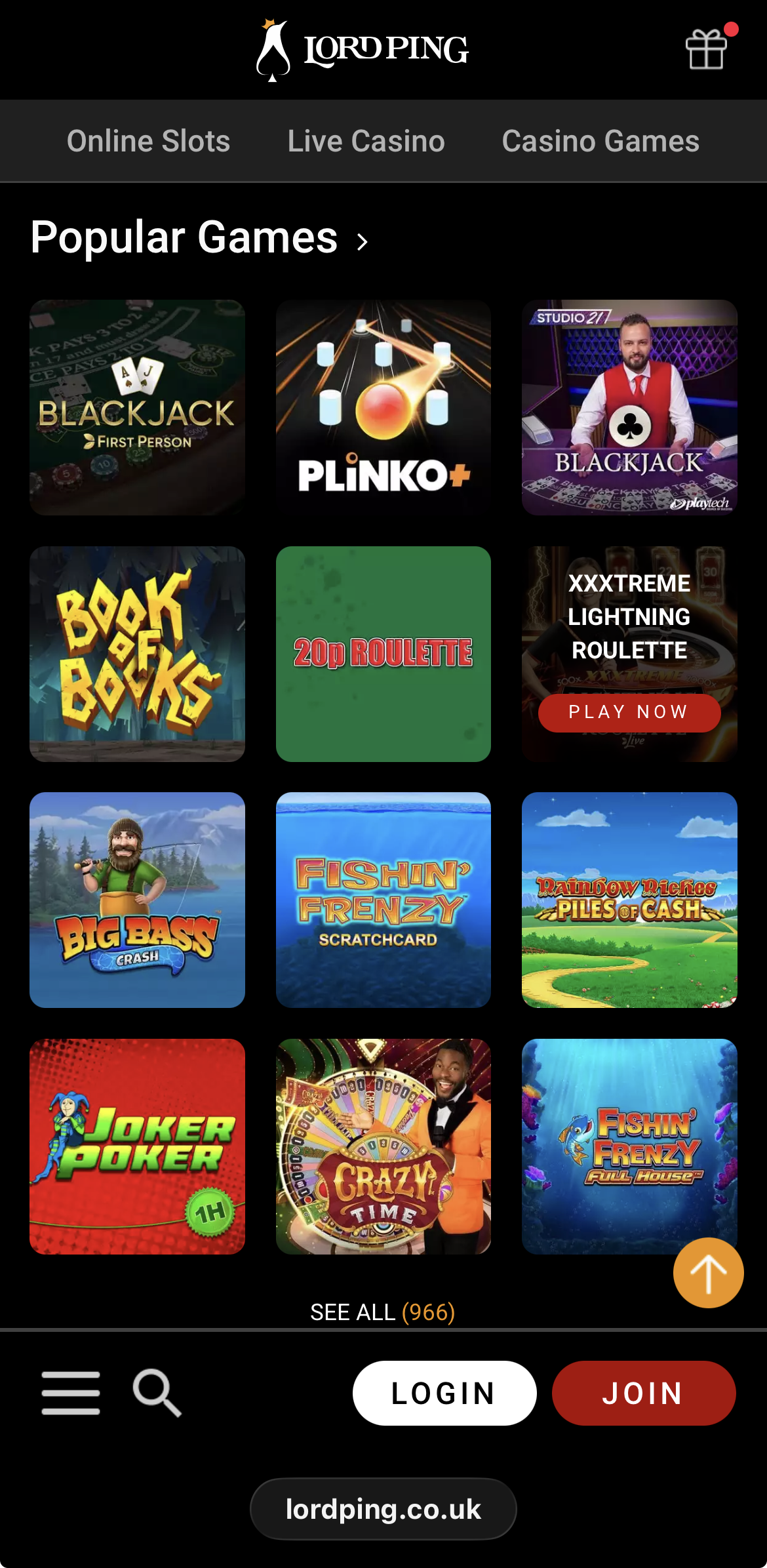The width and height of the screenshot is (767, 1568).
Task: Tap the orange back-to-top arrow button
Action: pos(708,1273)
